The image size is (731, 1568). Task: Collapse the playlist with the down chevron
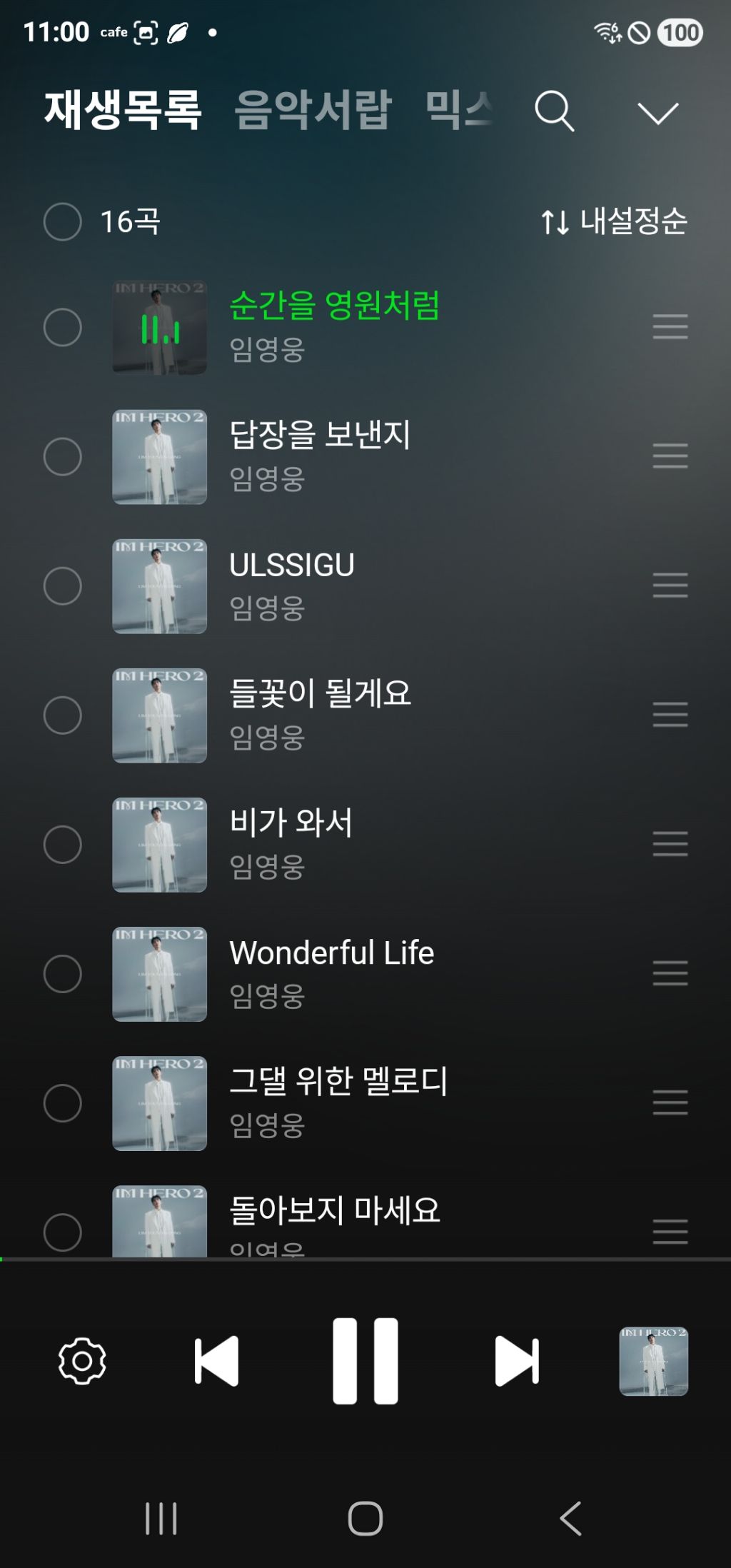(657, 113)
